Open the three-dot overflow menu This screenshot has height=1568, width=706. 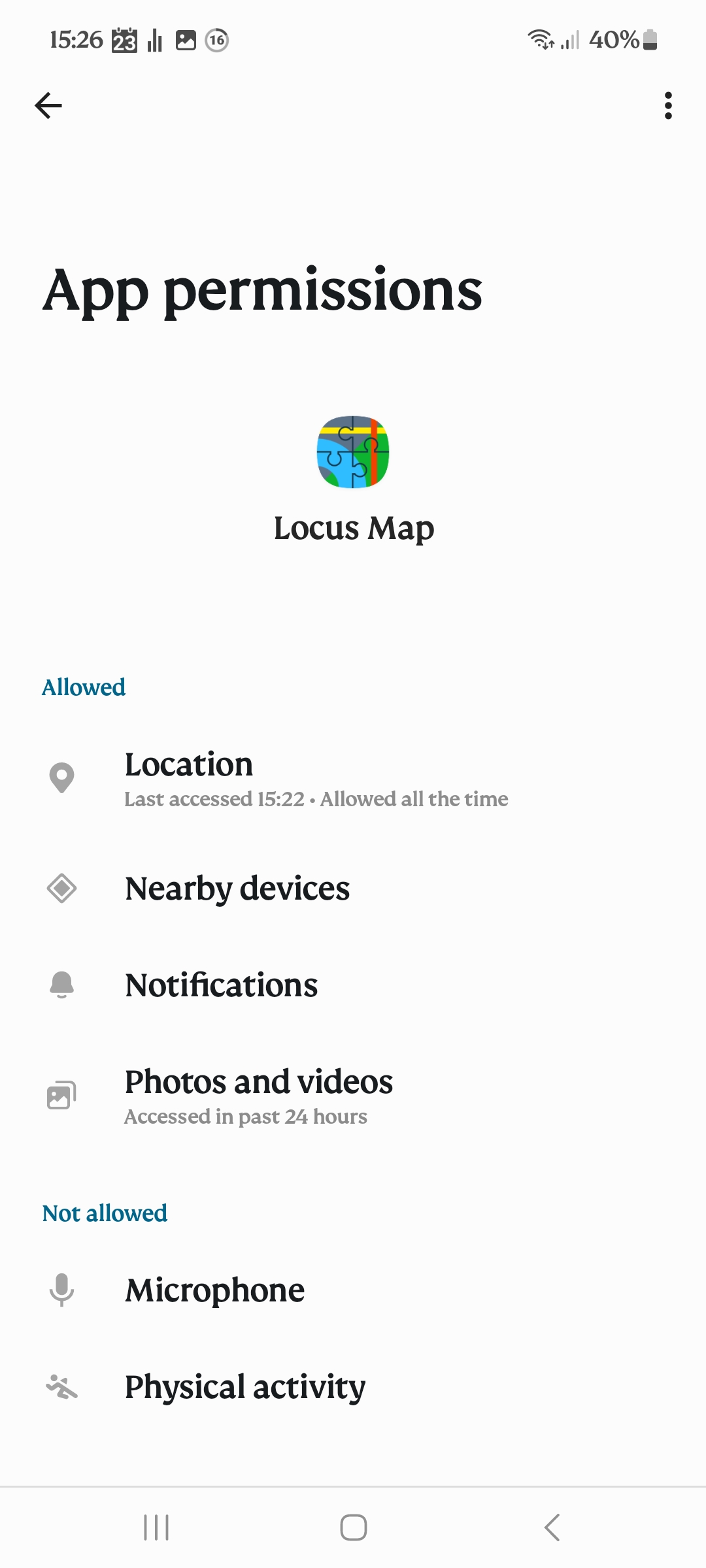(x=667, y=105)
